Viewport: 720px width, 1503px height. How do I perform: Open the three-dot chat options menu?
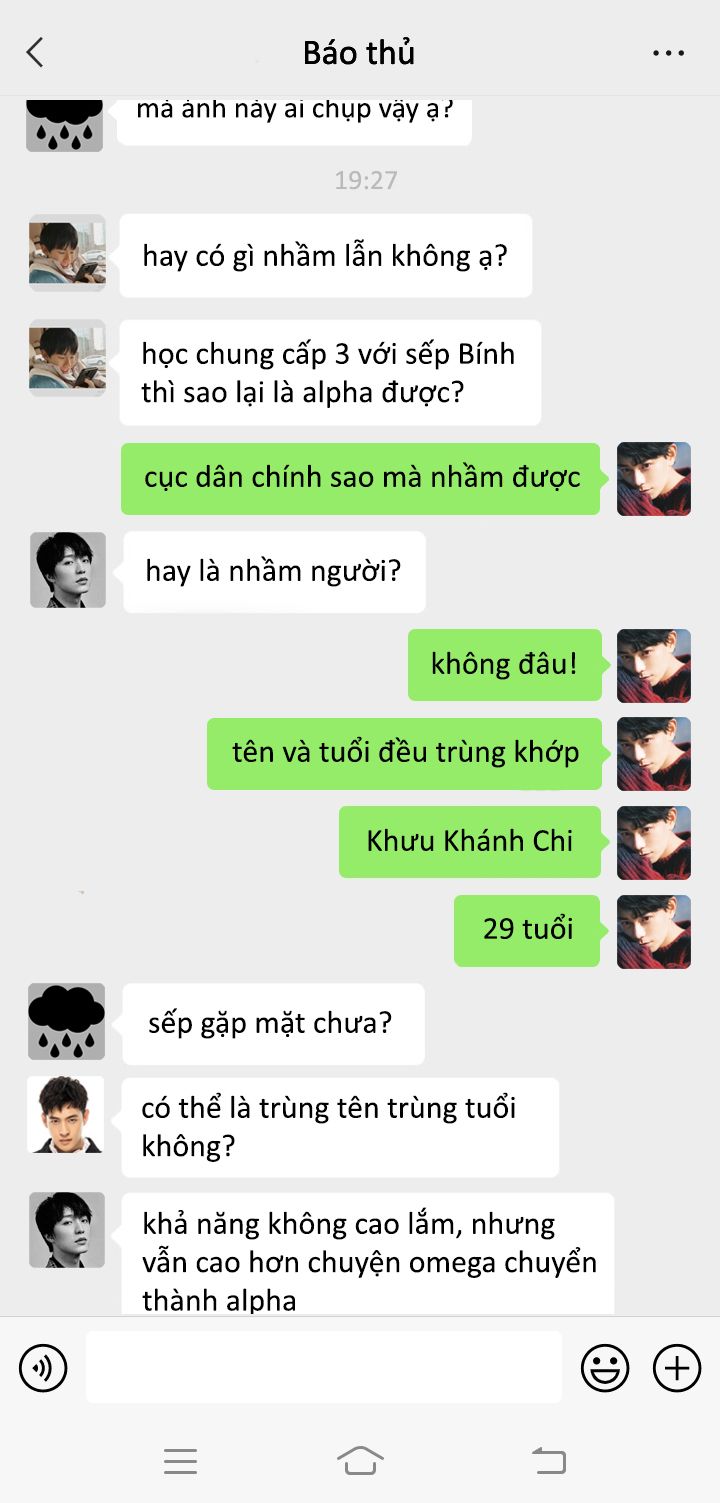click(668, 53)
